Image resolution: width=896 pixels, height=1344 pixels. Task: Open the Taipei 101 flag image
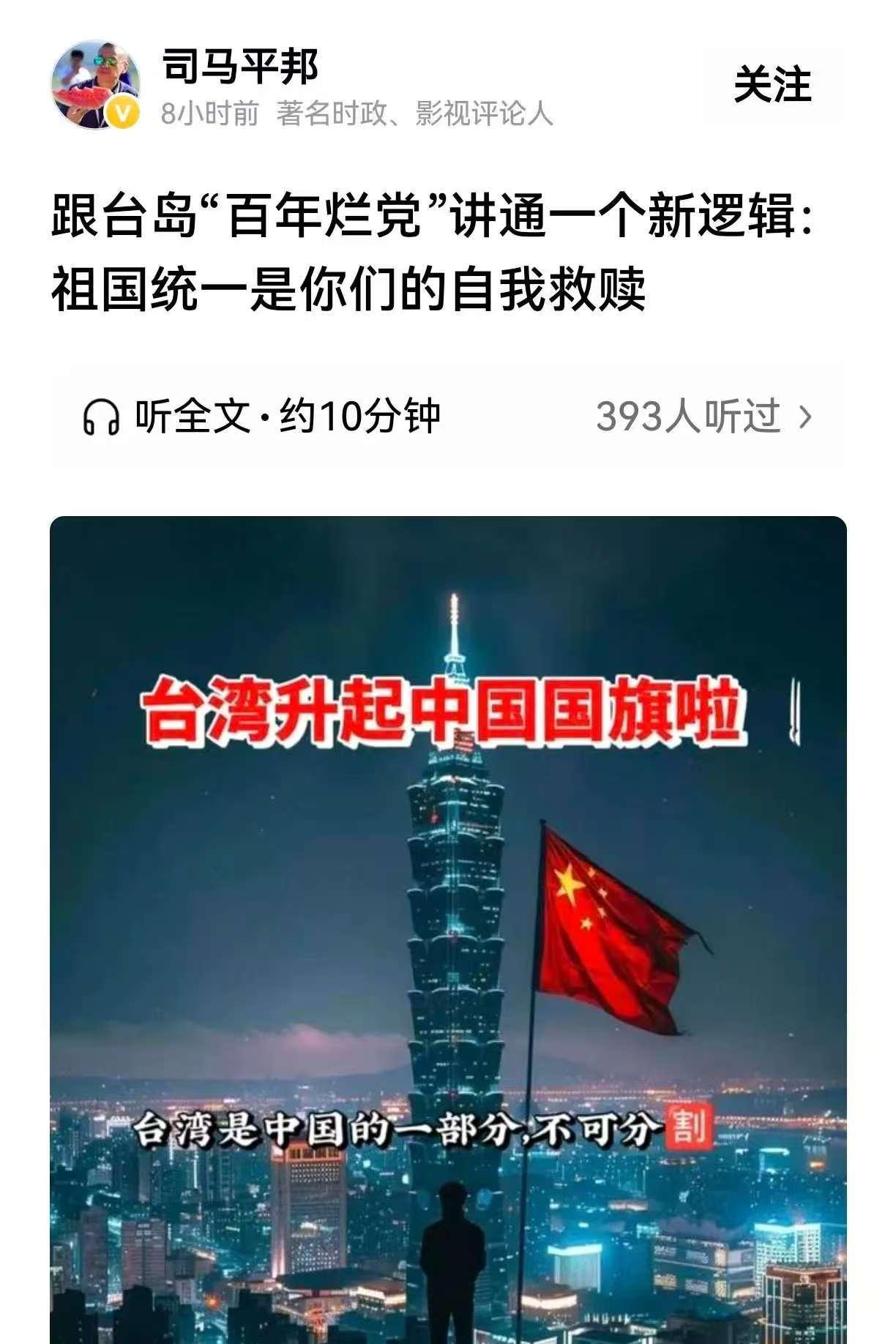(x=448, y=930)
